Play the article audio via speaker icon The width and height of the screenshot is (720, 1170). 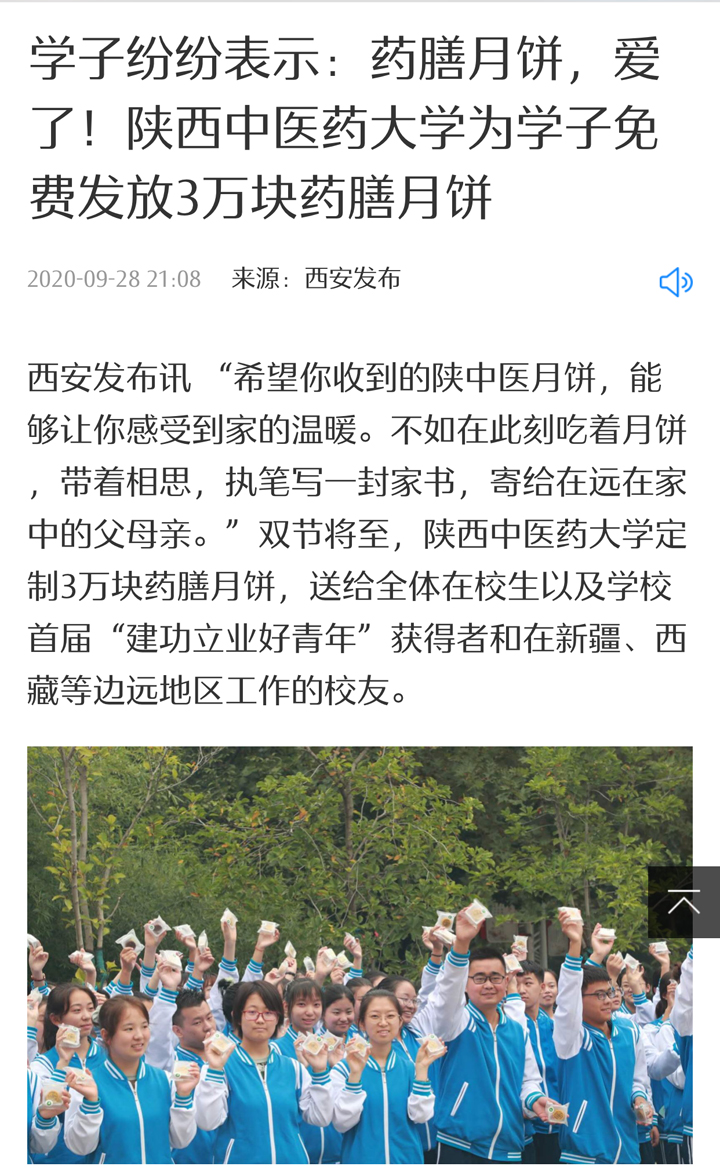[x=675, y=282]
